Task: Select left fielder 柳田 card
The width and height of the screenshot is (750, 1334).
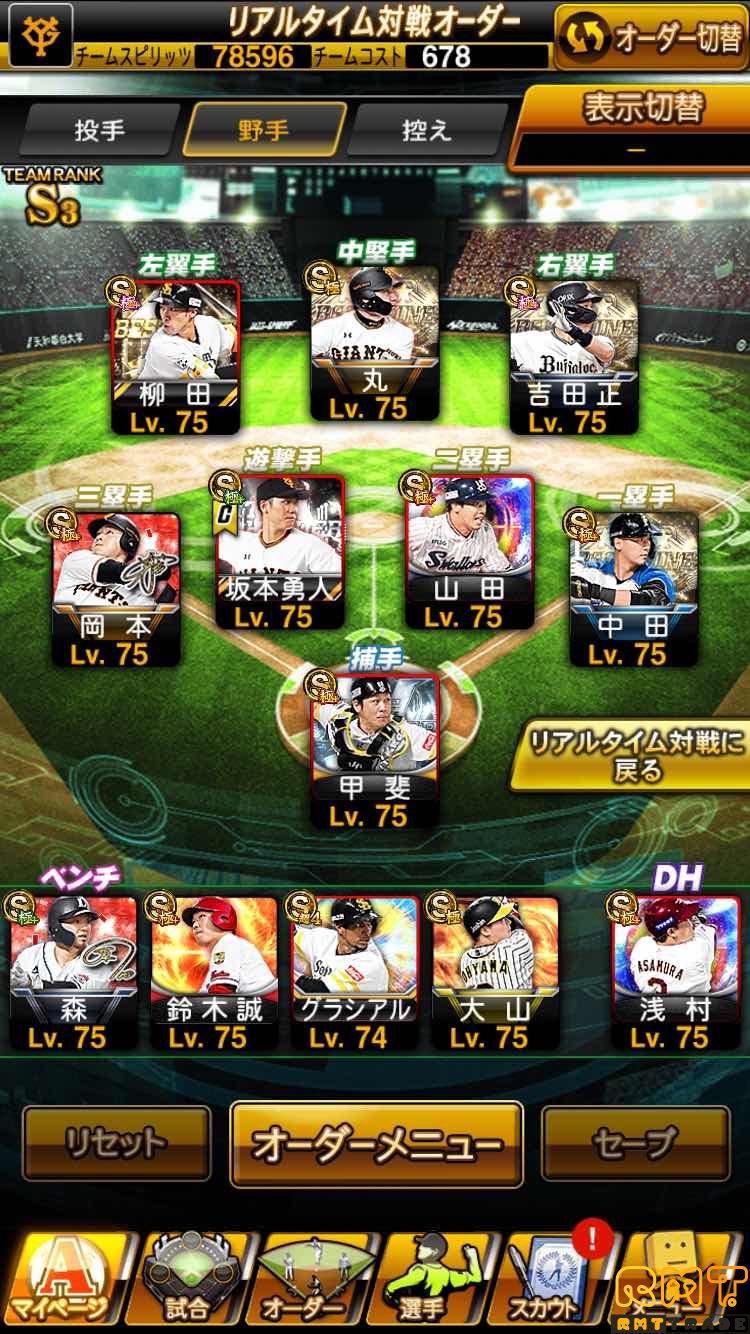Action: (x=177, y=356)
